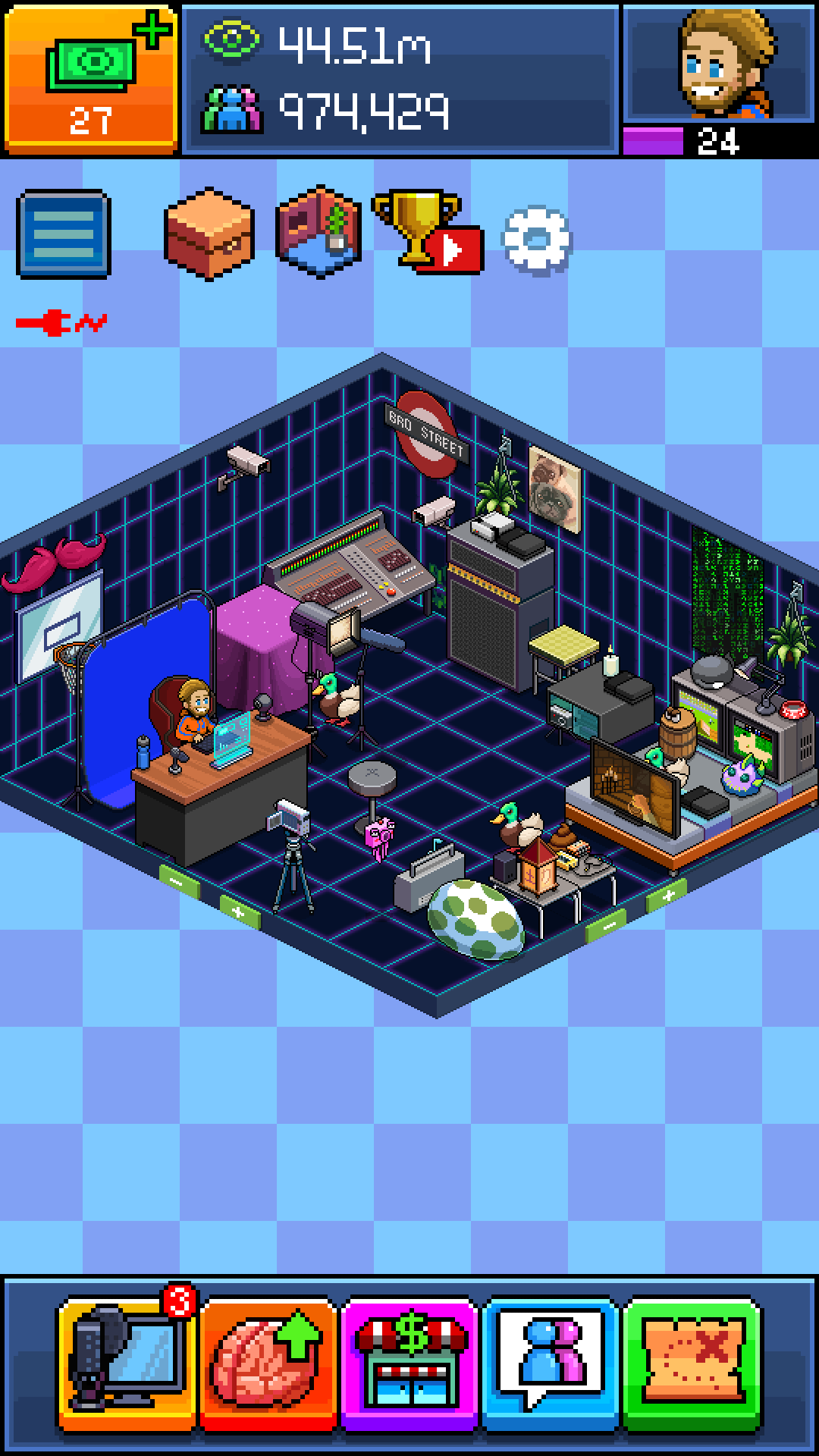Viewport: 819px width, 1456px height.
Task: Open the trophy video rewards
Action: coord(428,232)
